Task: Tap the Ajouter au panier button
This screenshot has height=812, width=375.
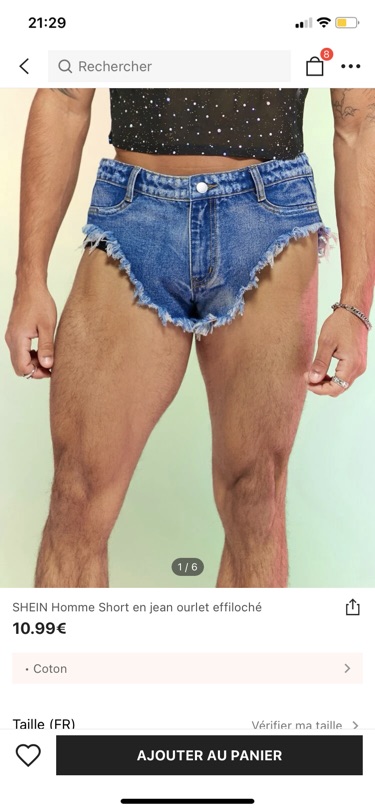Action: coord(209,755)
